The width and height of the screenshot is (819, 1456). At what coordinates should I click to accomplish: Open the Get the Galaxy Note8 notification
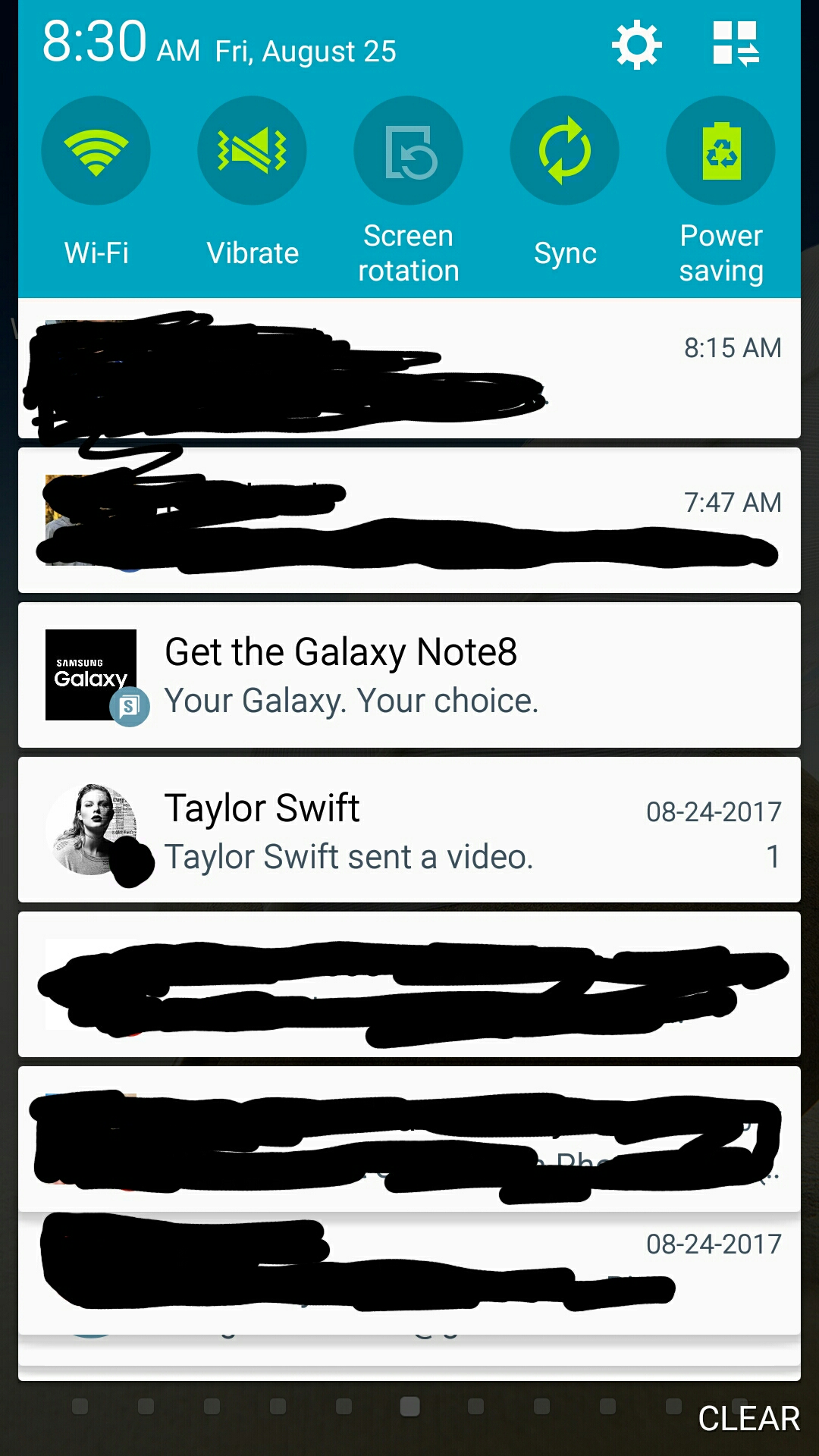(409, 675)
